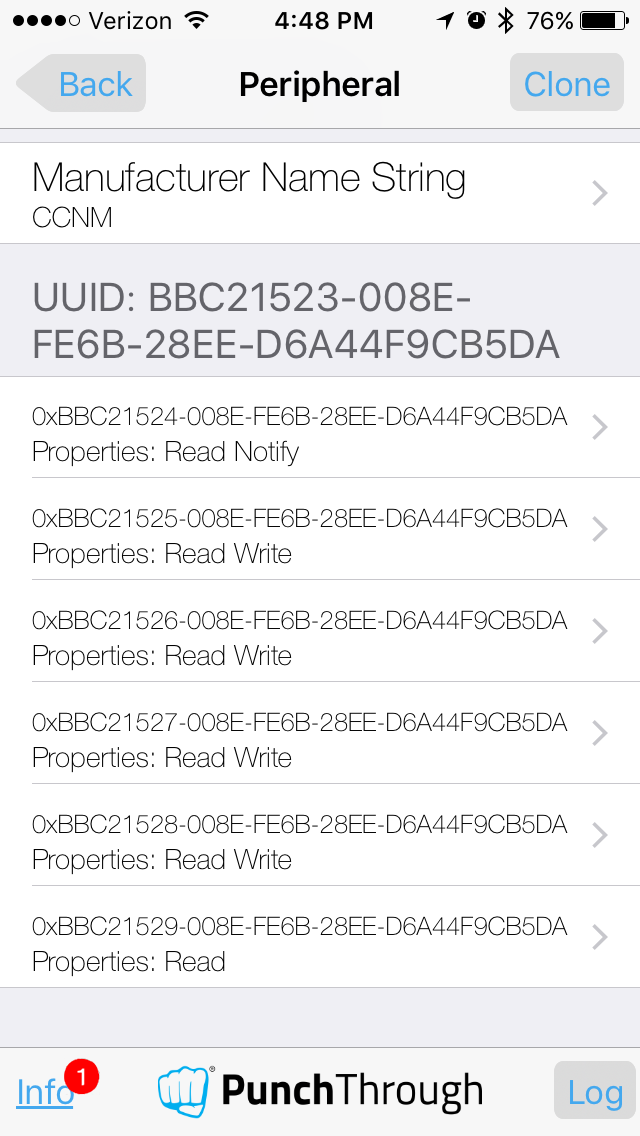The image size is (640, 1136).
Task: Open characteristic 0xBBC21525
Action: pos(320,530)
